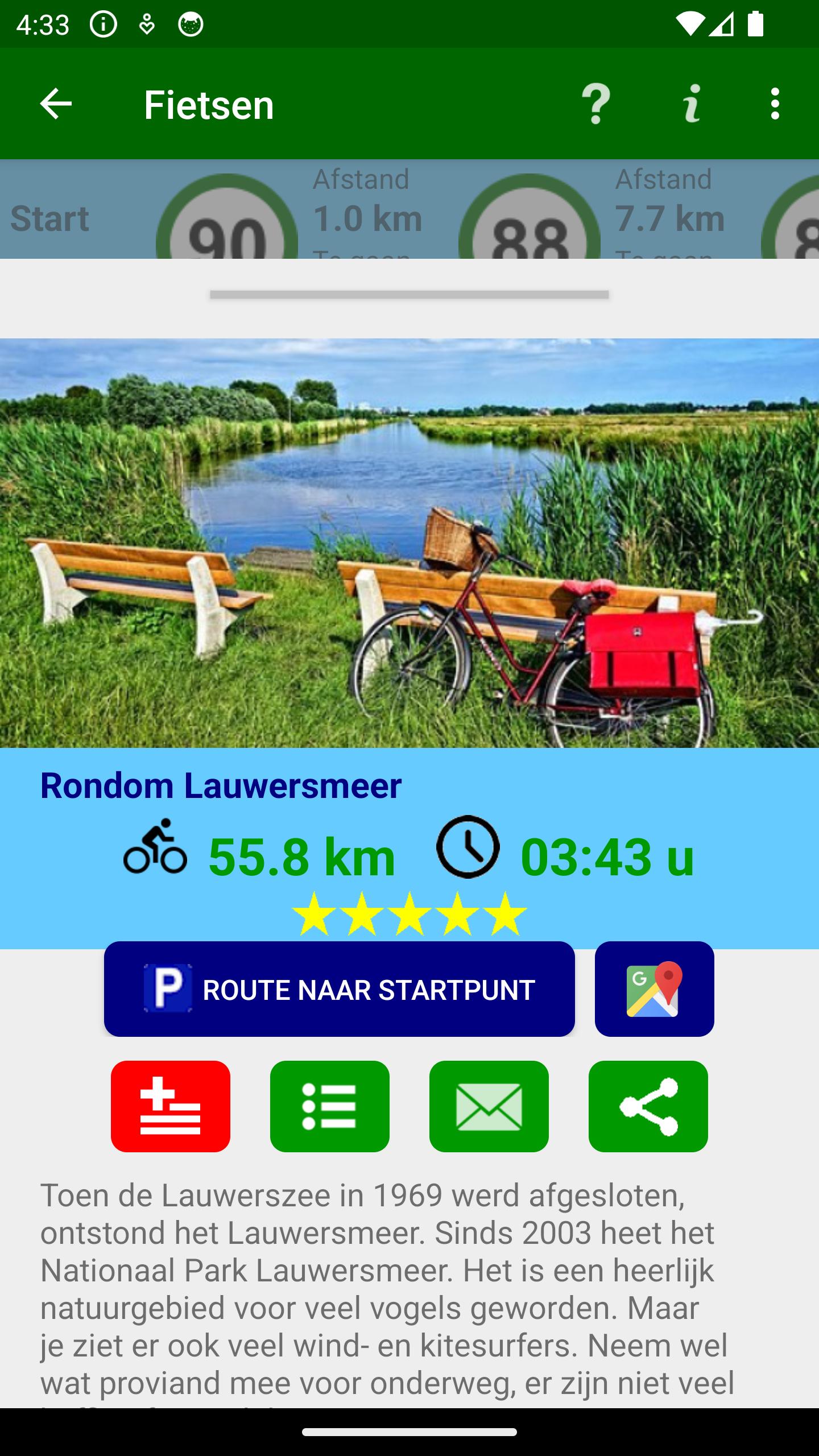Open the green list button
This screenshot has height=1456, width=819.
pos(330,1106)
